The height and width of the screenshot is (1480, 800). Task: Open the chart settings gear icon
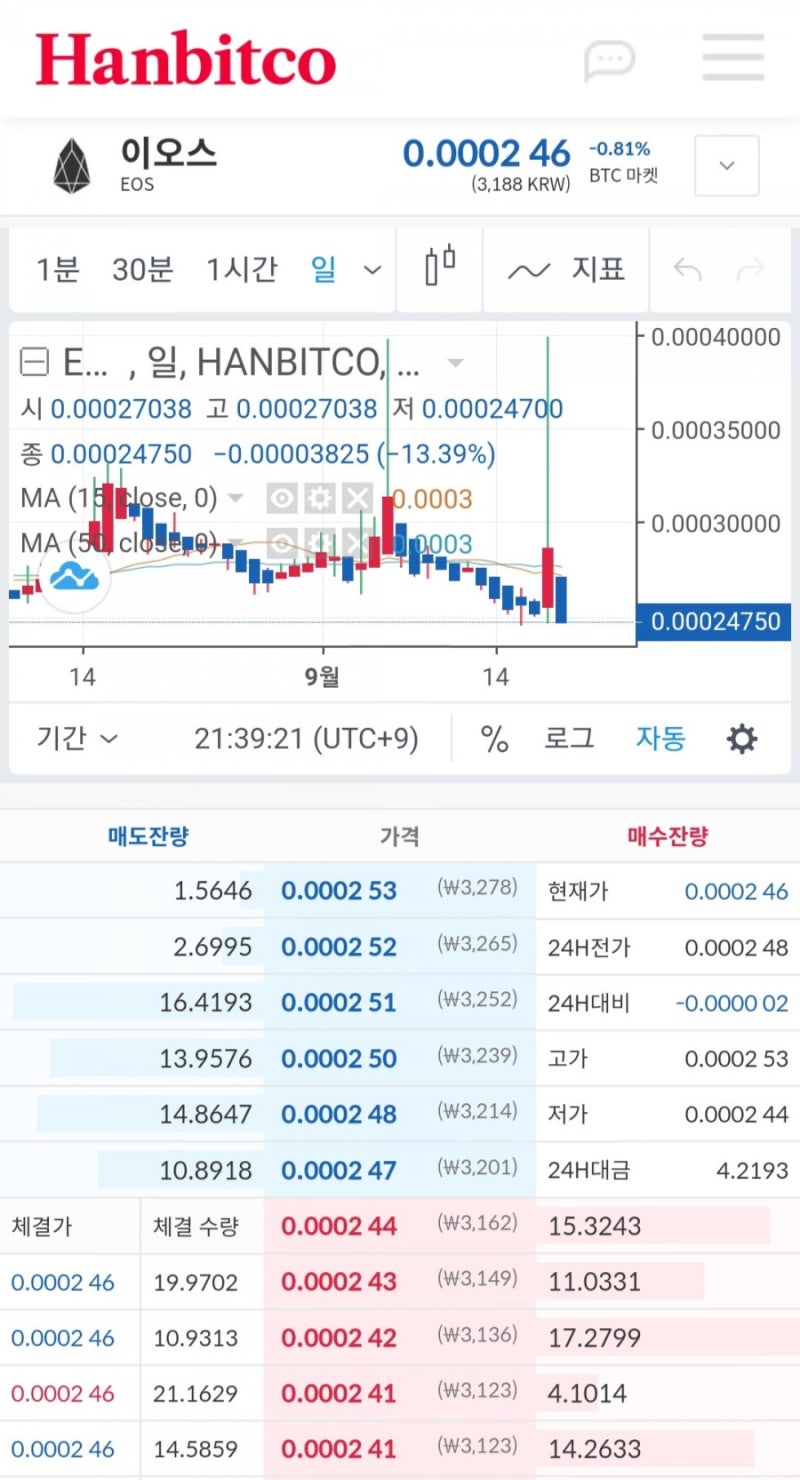[741, 738]
